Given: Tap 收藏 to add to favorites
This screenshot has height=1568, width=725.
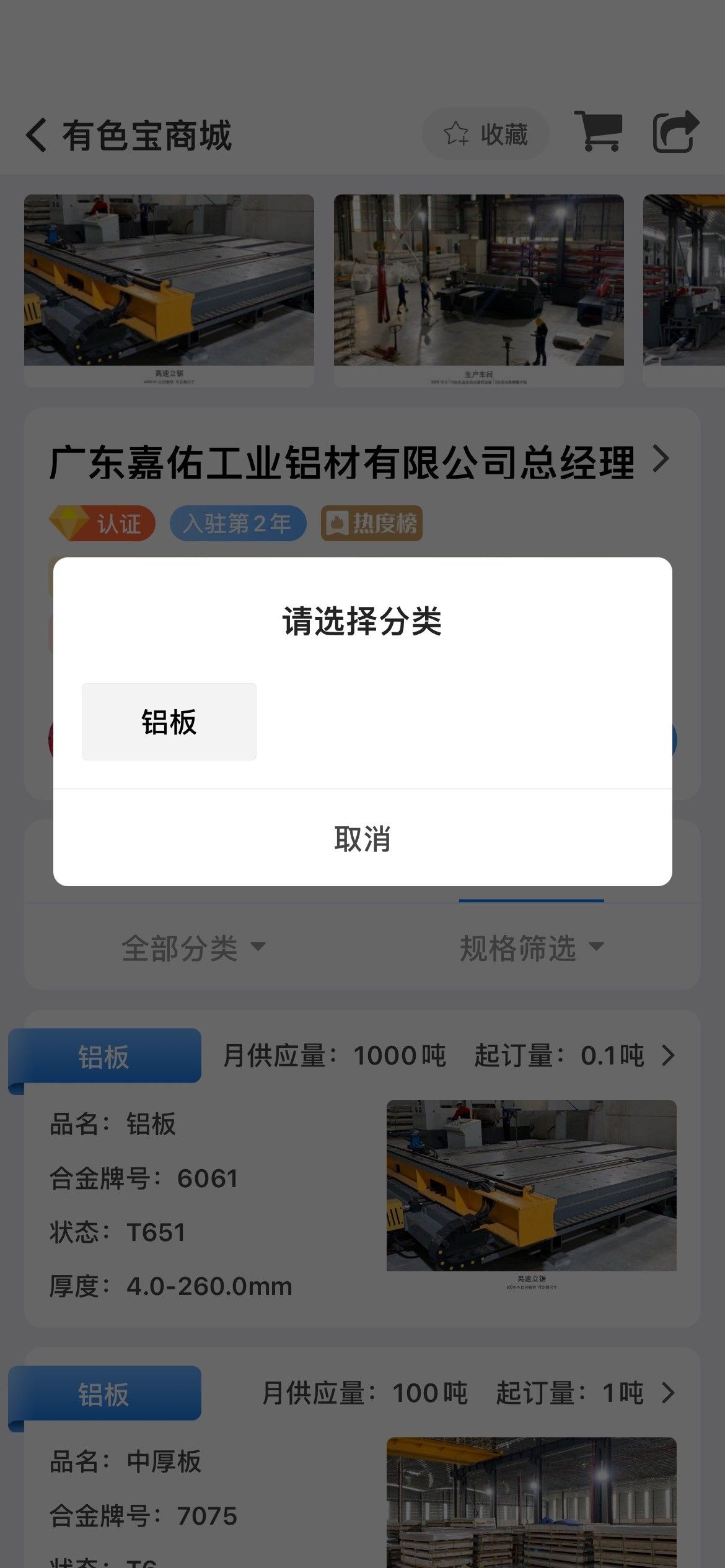Looking at the screenshot, I should point(486,134).
